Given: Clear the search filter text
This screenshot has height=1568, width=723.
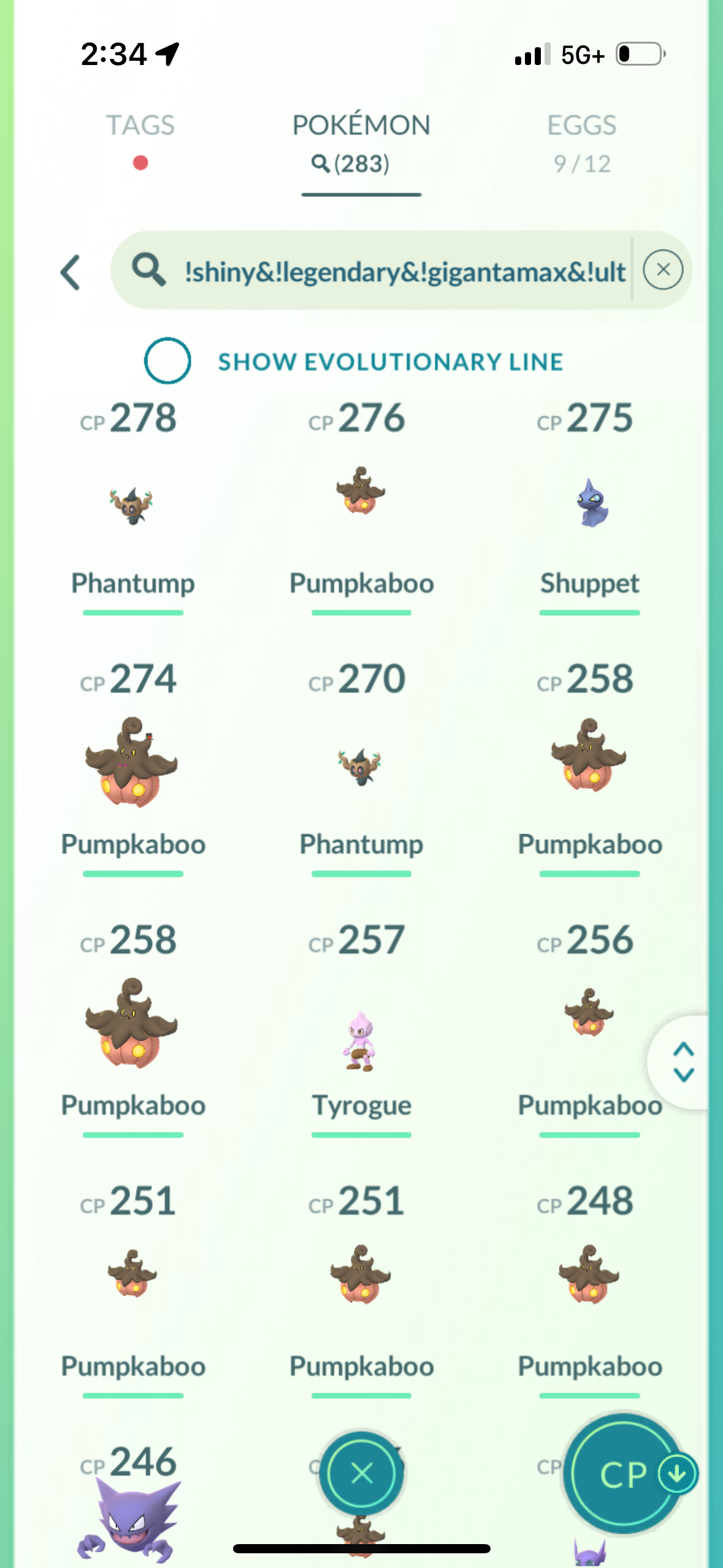Looking at the screenshot, I should coord(662,270).
